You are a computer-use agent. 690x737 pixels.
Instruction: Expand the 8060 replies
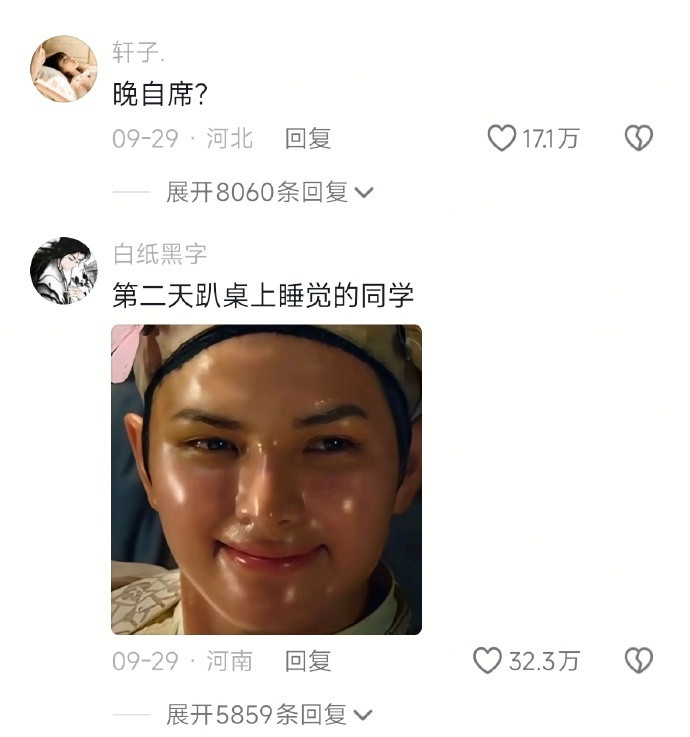268,192
